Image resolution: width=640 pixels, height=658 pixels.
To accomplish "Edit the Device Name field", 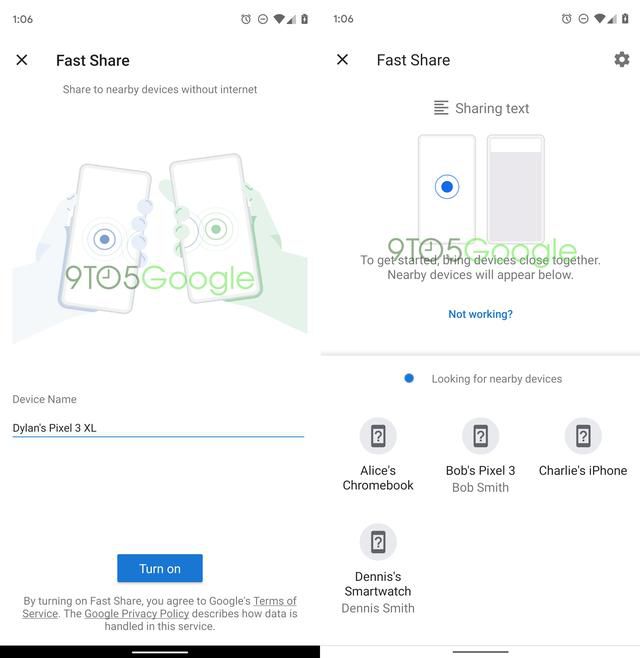I will (x=157, y=428).
